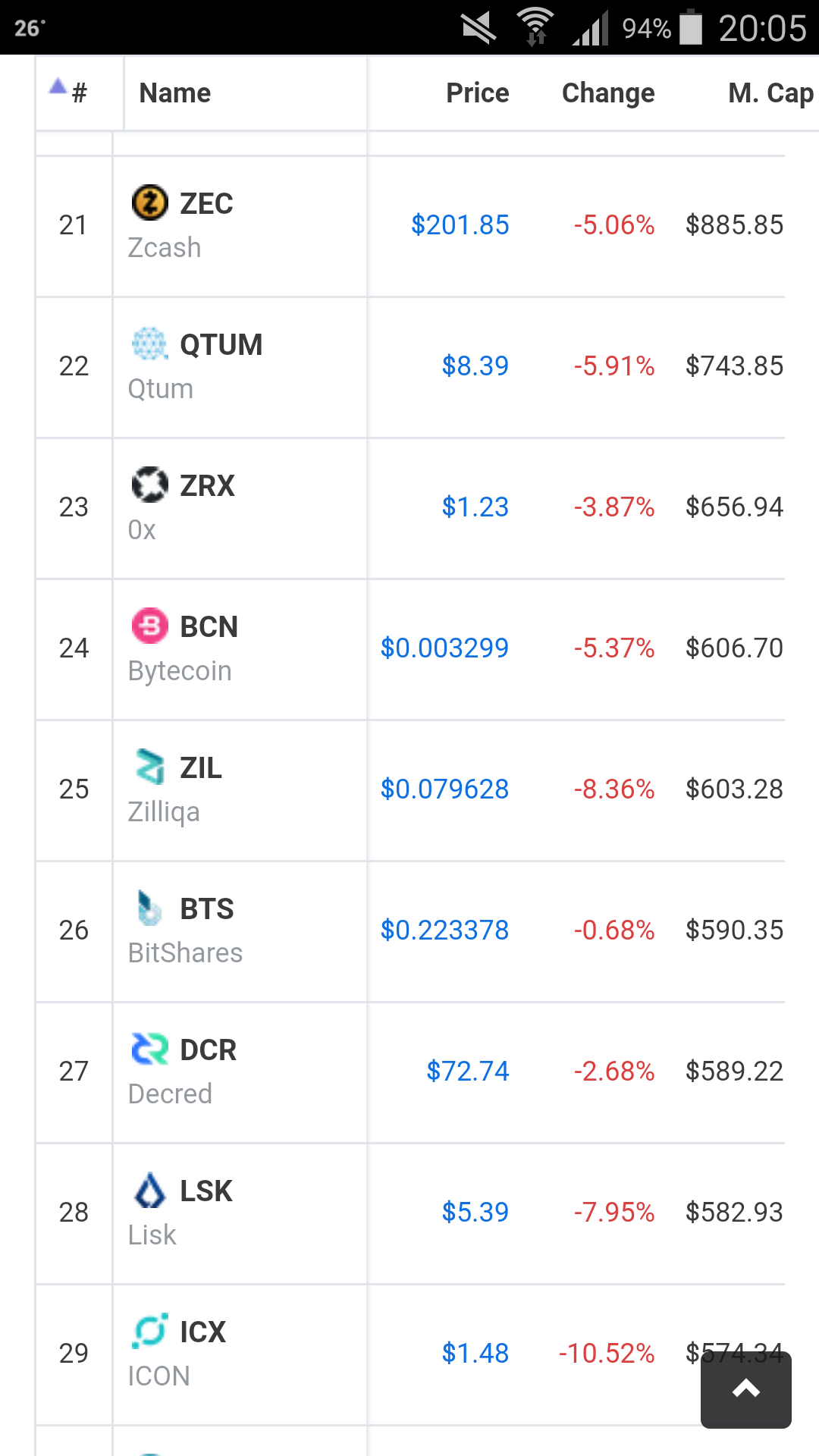The width and height of the screenshot is (819, 1456).
Task: Sort coins by Price column
Action: click(x=477, y=93)
